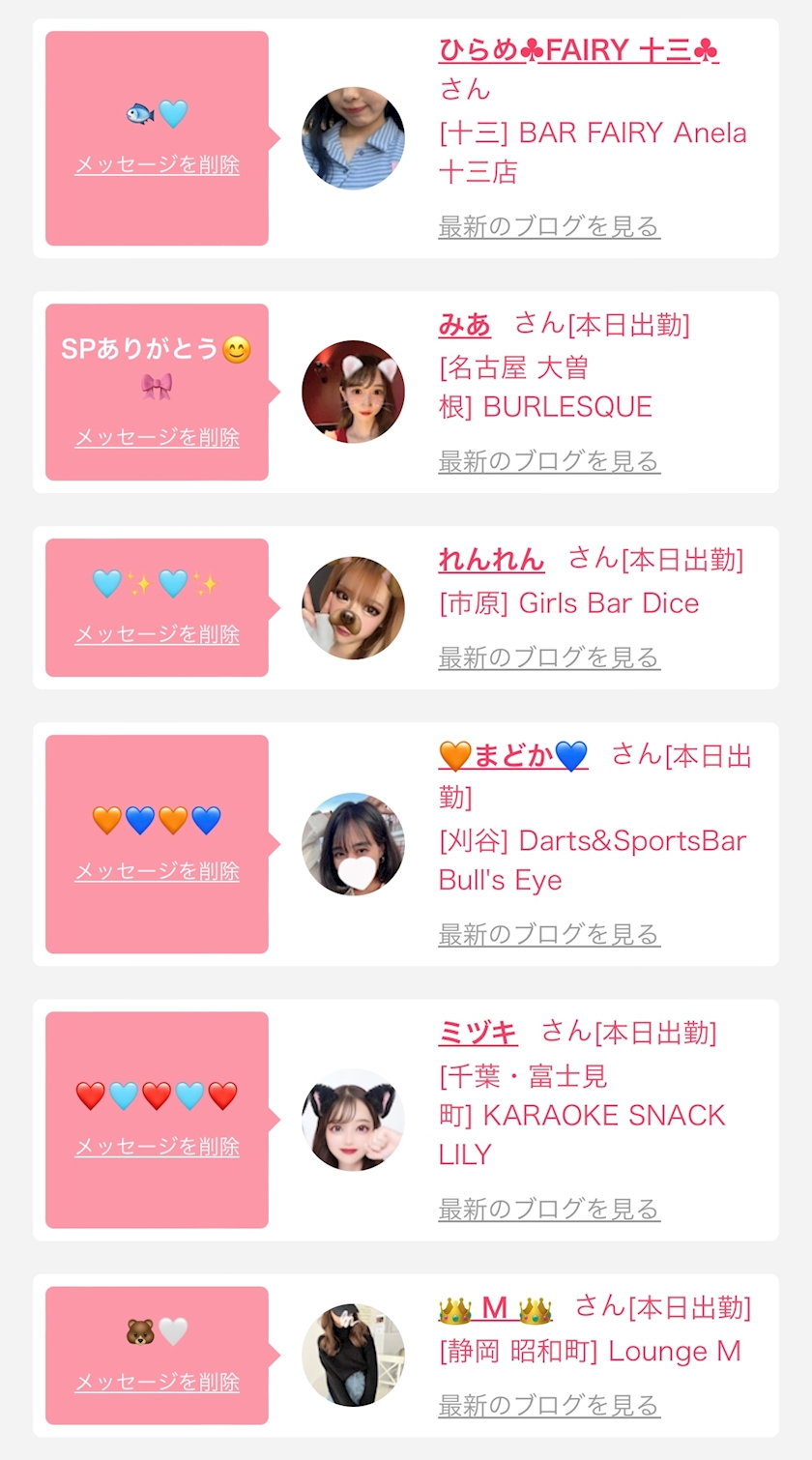Delete the message sent to ミヅキ

157,1147
